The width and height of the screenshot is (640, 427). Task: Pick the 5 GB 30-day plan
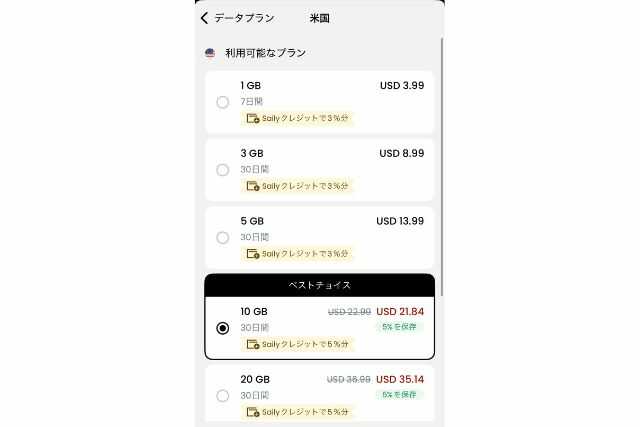222,238
